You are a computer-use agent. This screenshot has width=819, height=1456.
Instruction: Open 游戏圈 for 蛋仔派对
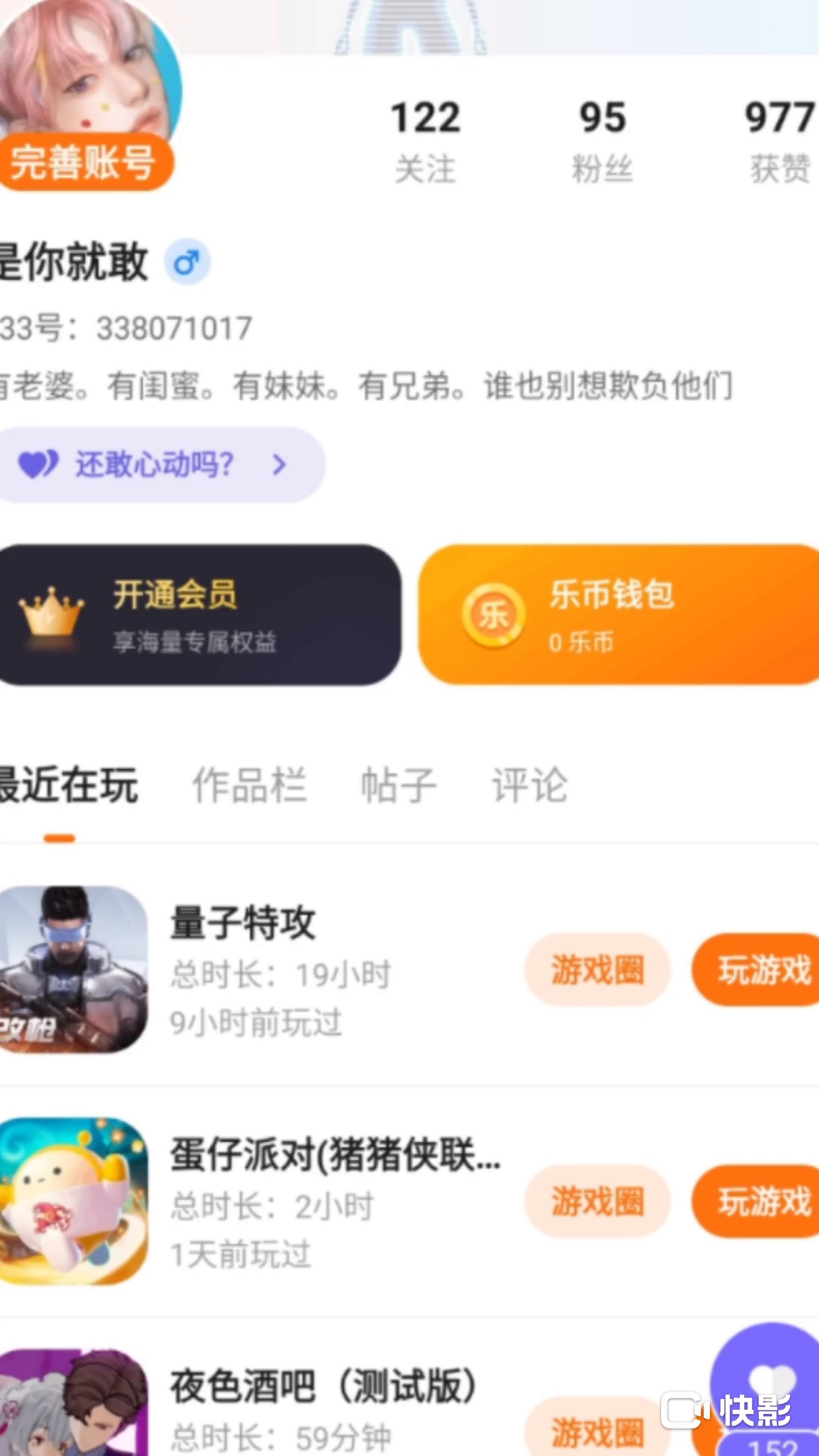coord(598,1202)
